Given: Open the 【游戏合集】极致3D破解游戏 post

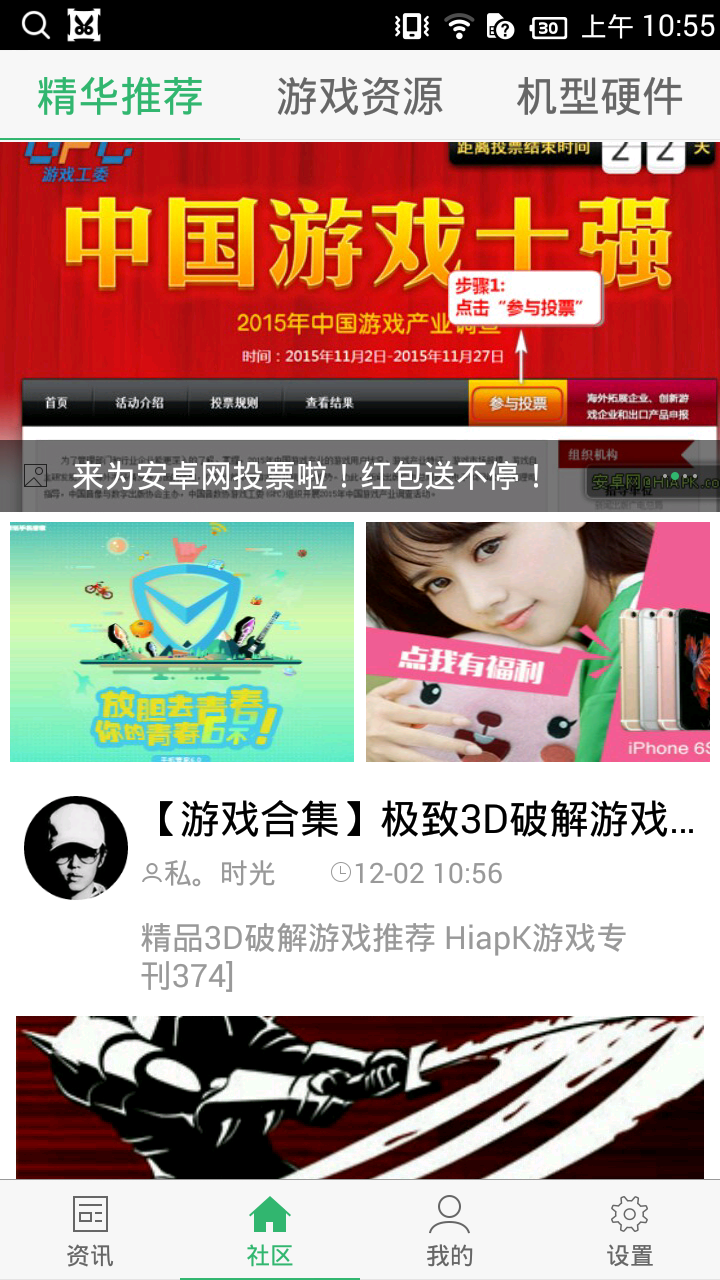Looking at the screenshot, I should (x=420, y=820).
